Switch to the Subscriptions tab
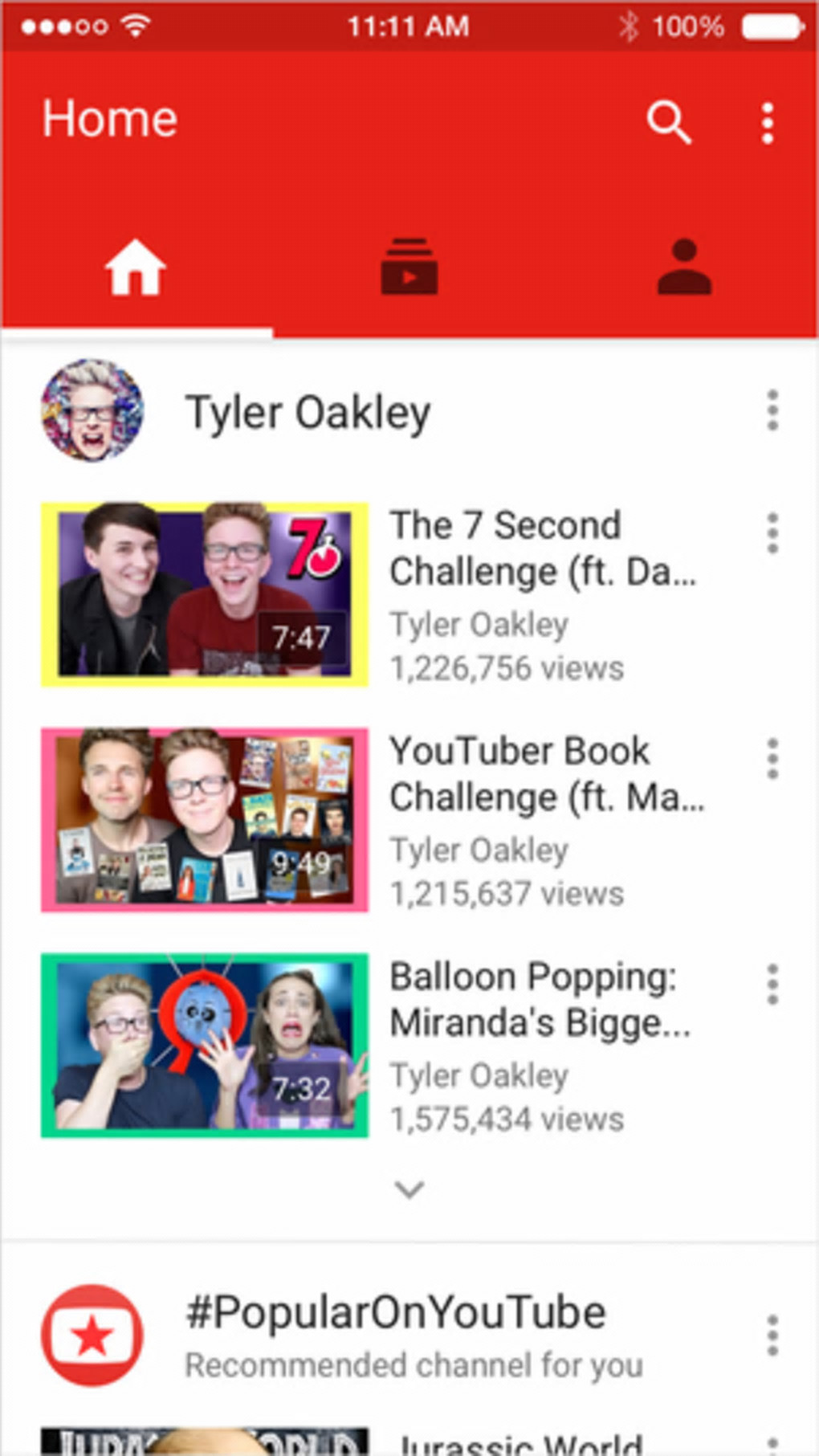The width and height of the screenshot is (819, 1456). point(409,268)
